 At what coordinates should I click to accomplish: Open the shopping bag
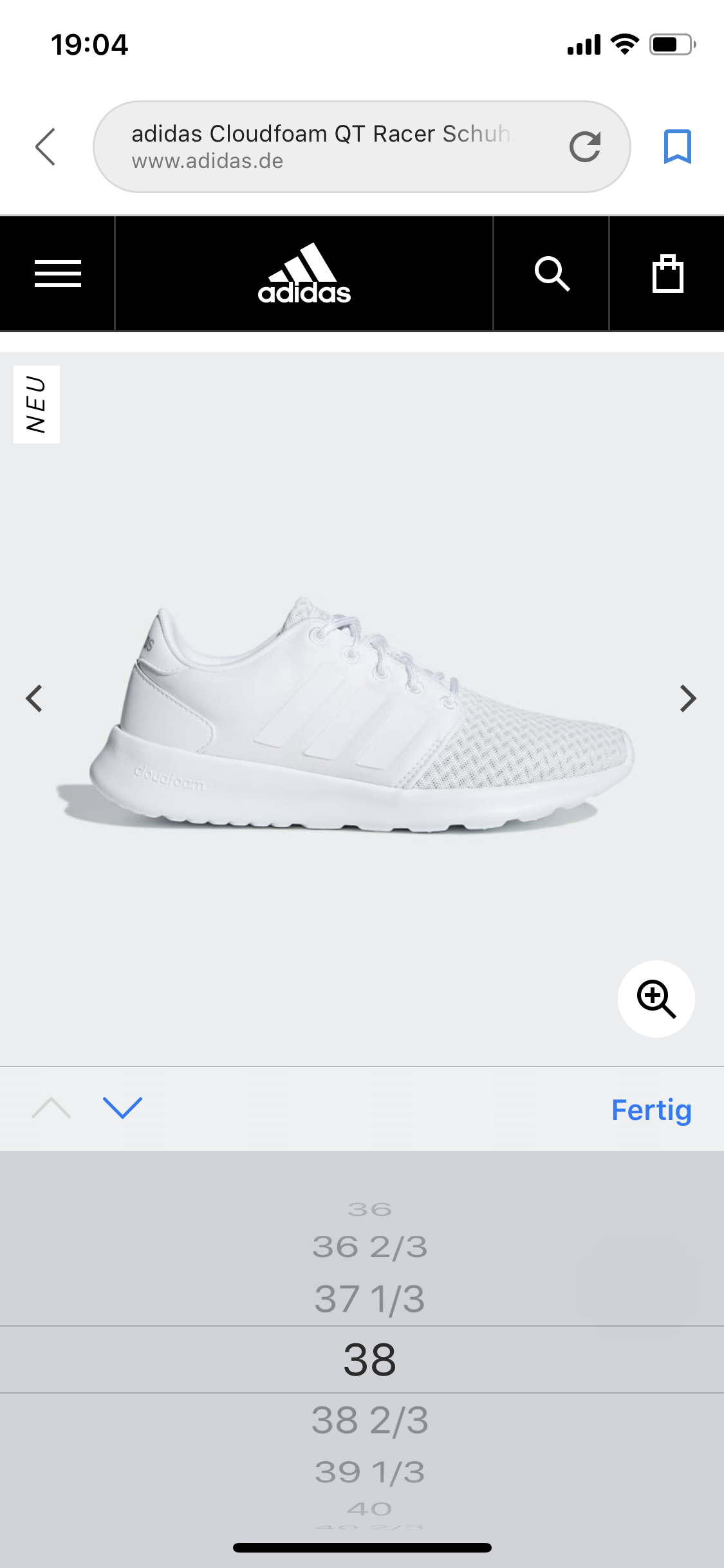(667, 274)
